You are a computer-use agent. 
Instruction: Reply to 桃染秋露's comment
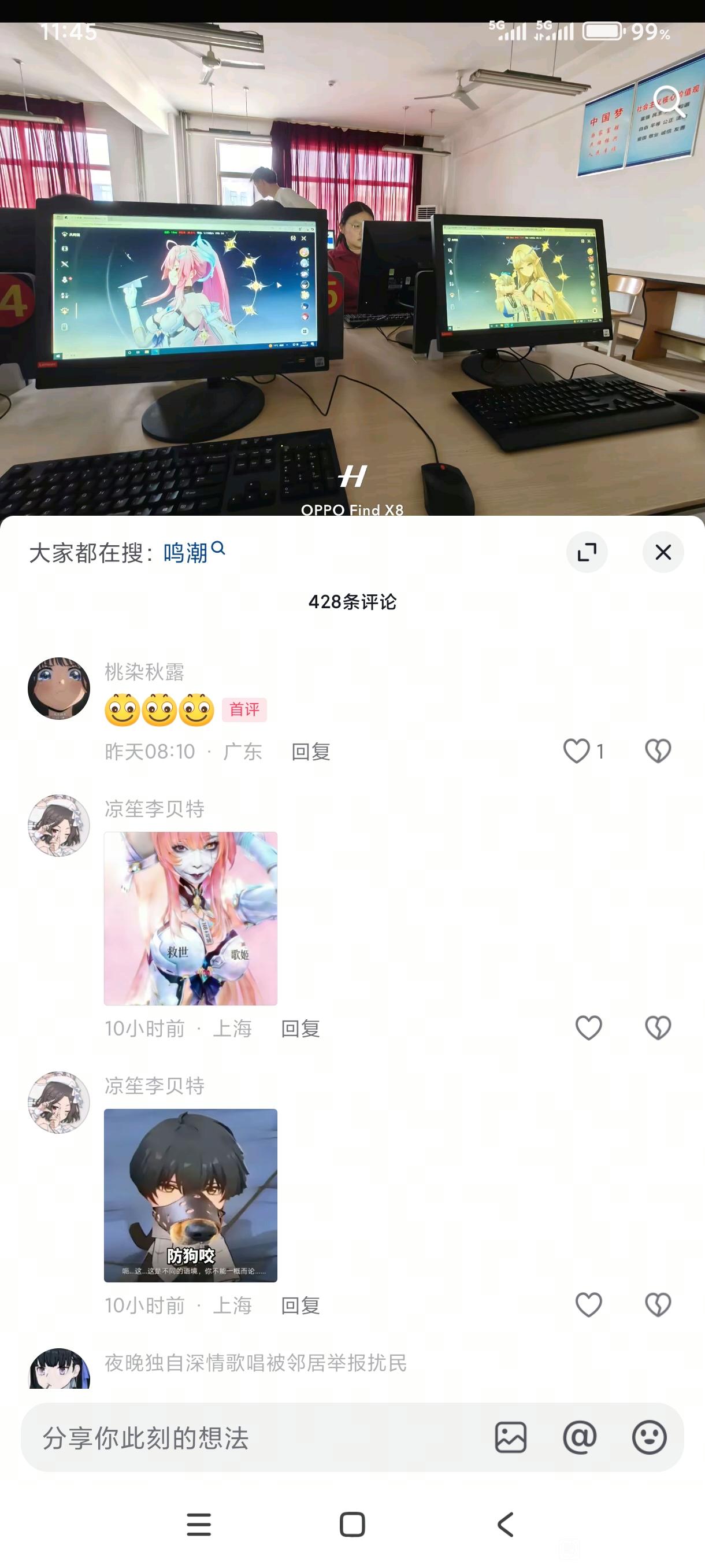coord(311,752)
